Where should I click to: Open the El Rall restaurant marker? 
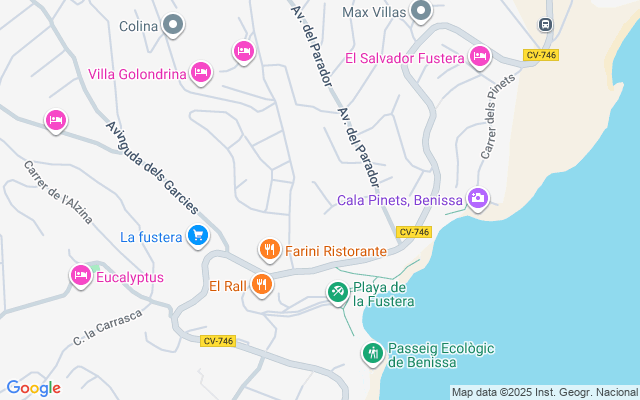(262, 284)
